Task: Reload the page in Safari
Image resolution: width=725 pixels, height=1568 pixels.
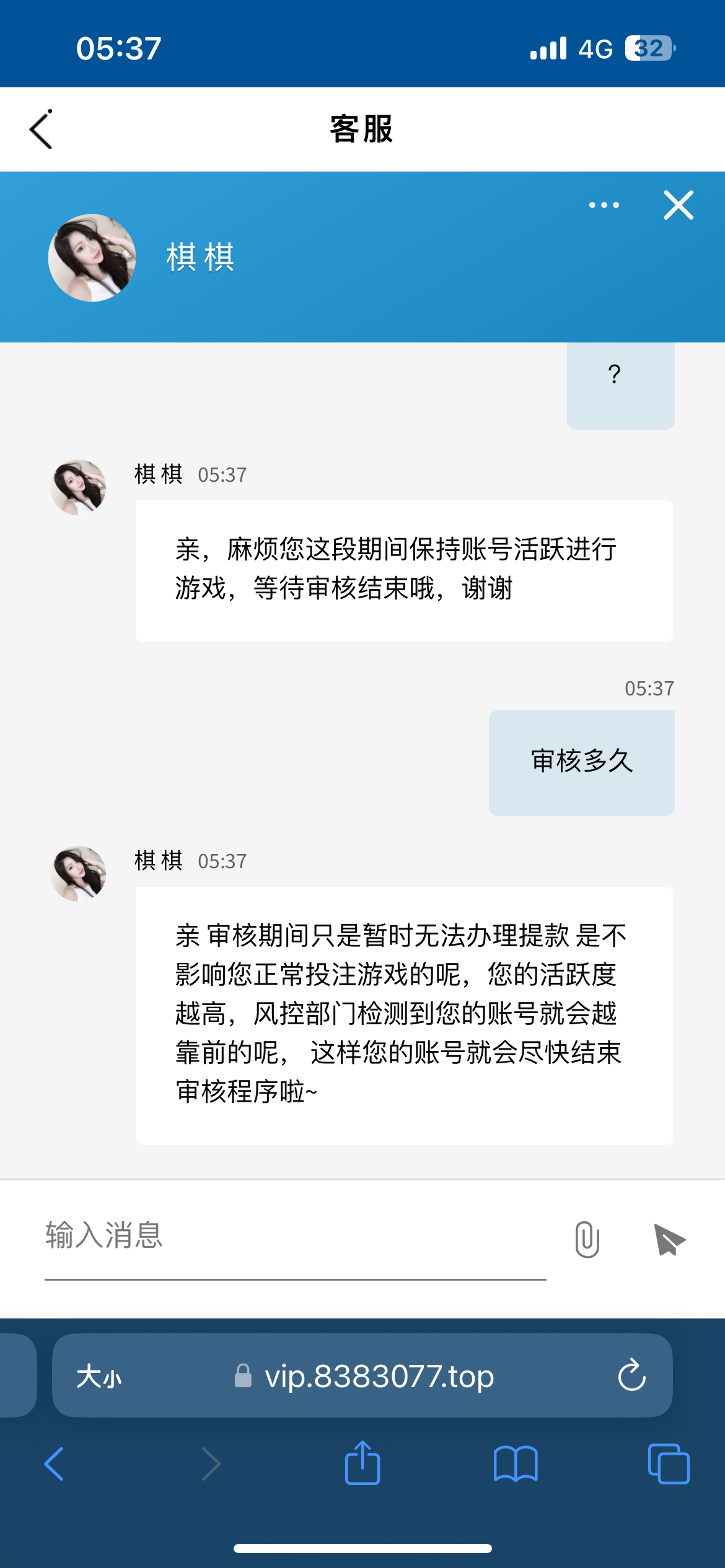Action: click(631, 1376)
